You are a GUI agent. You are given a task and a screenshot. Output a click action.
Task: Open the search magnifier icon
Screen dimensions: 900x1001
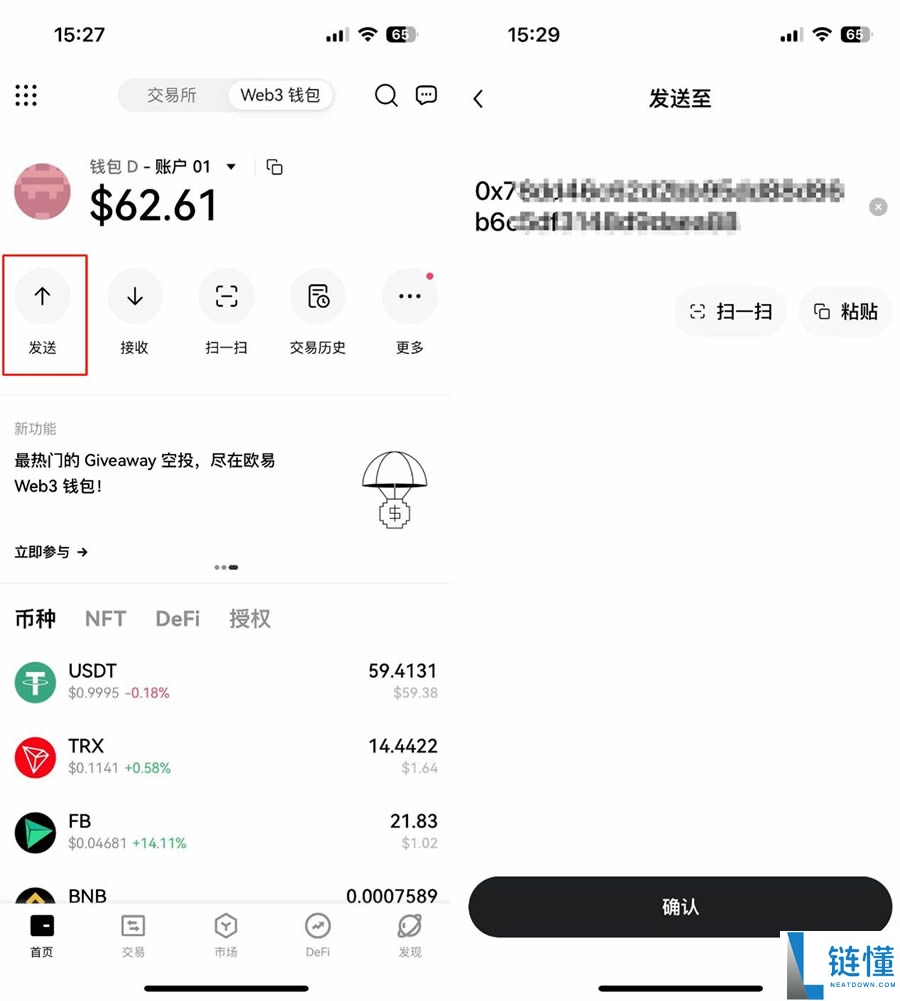pos(386,95)
